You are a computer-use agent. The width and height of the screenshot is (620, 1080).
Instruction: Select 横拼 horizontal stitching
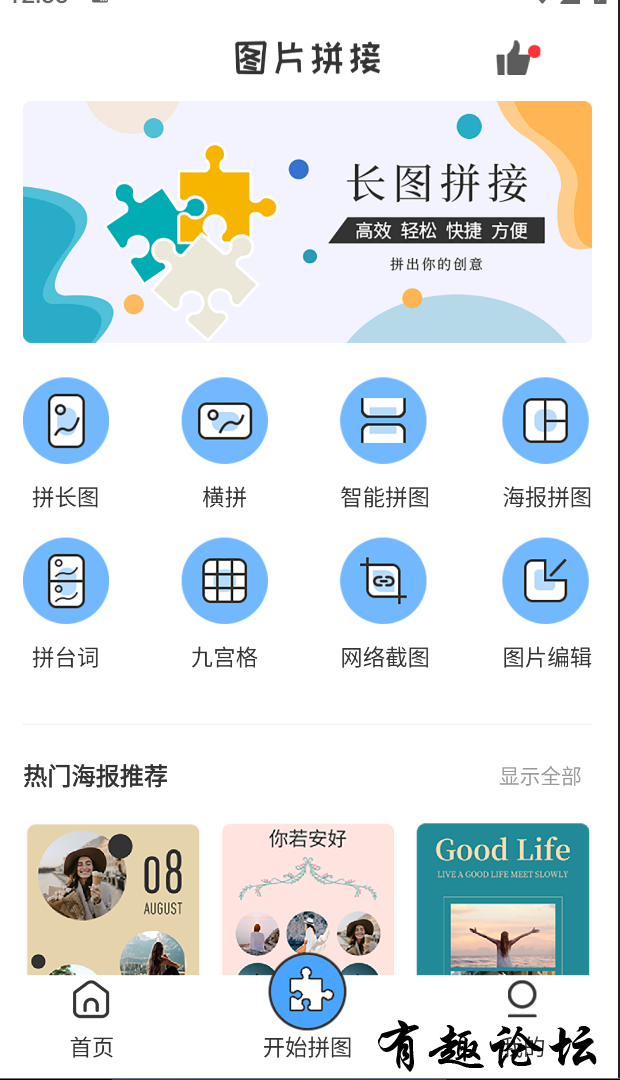[x=225, y=421]
